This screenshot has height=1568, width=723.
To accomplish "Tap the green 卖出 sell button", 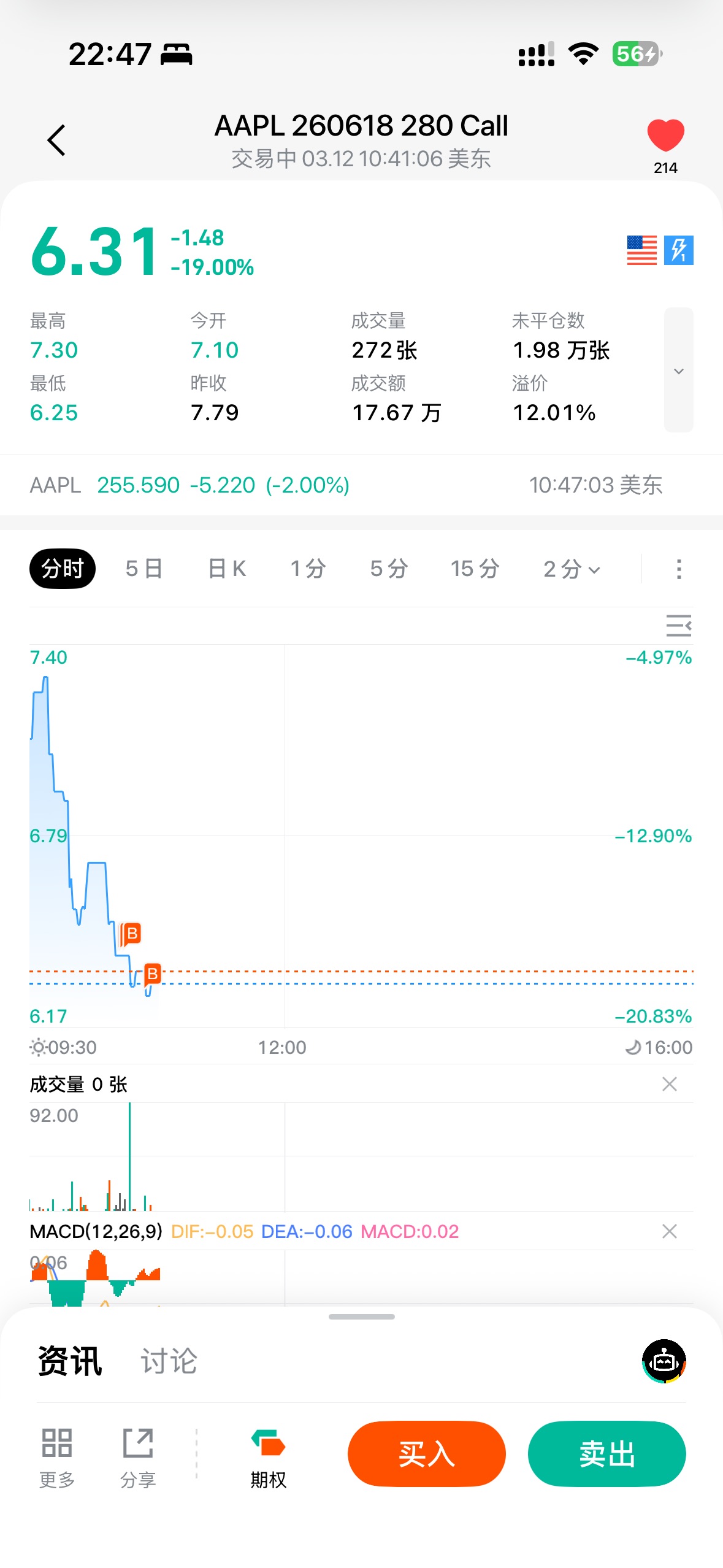I will 606,1454.
